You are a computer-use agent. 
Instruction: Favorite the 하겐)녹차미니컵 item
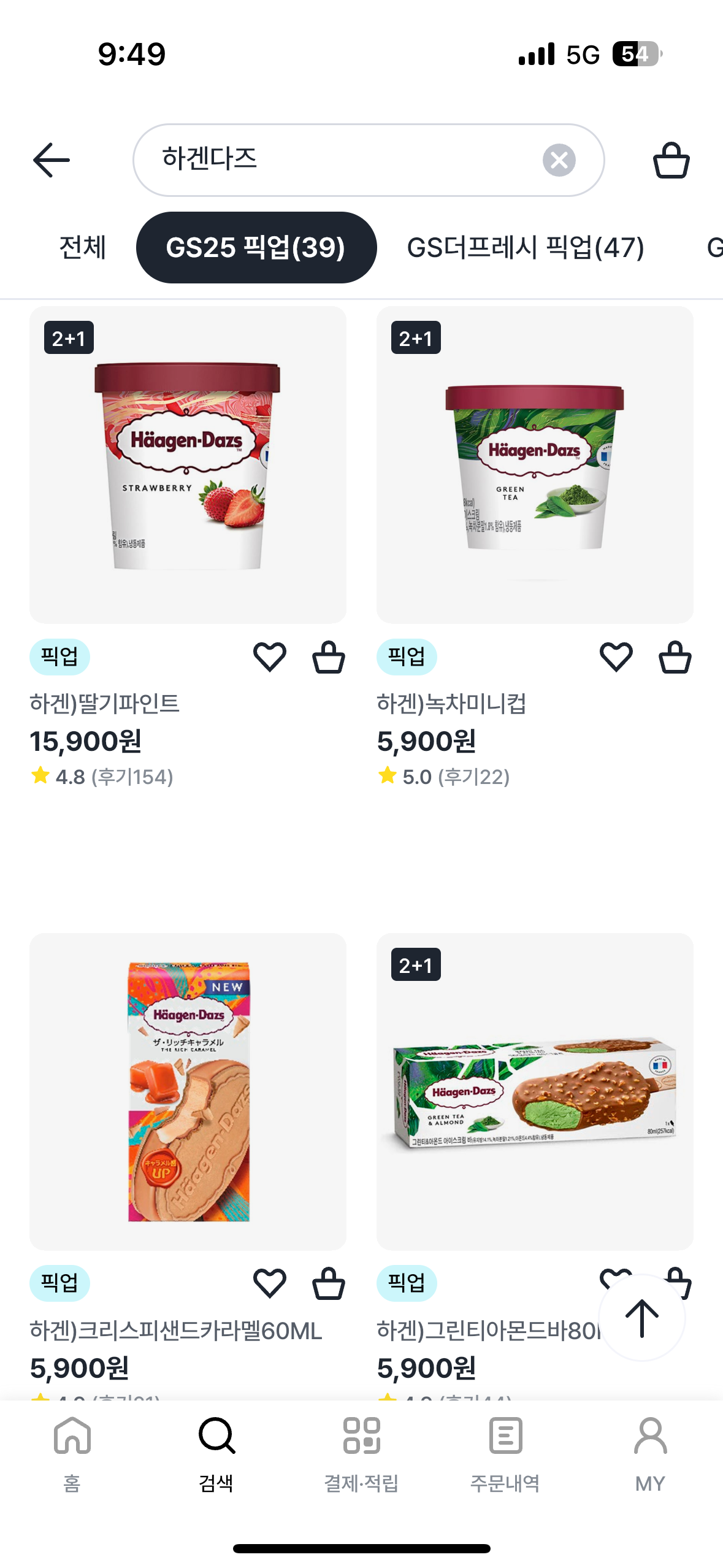[616, 657]
